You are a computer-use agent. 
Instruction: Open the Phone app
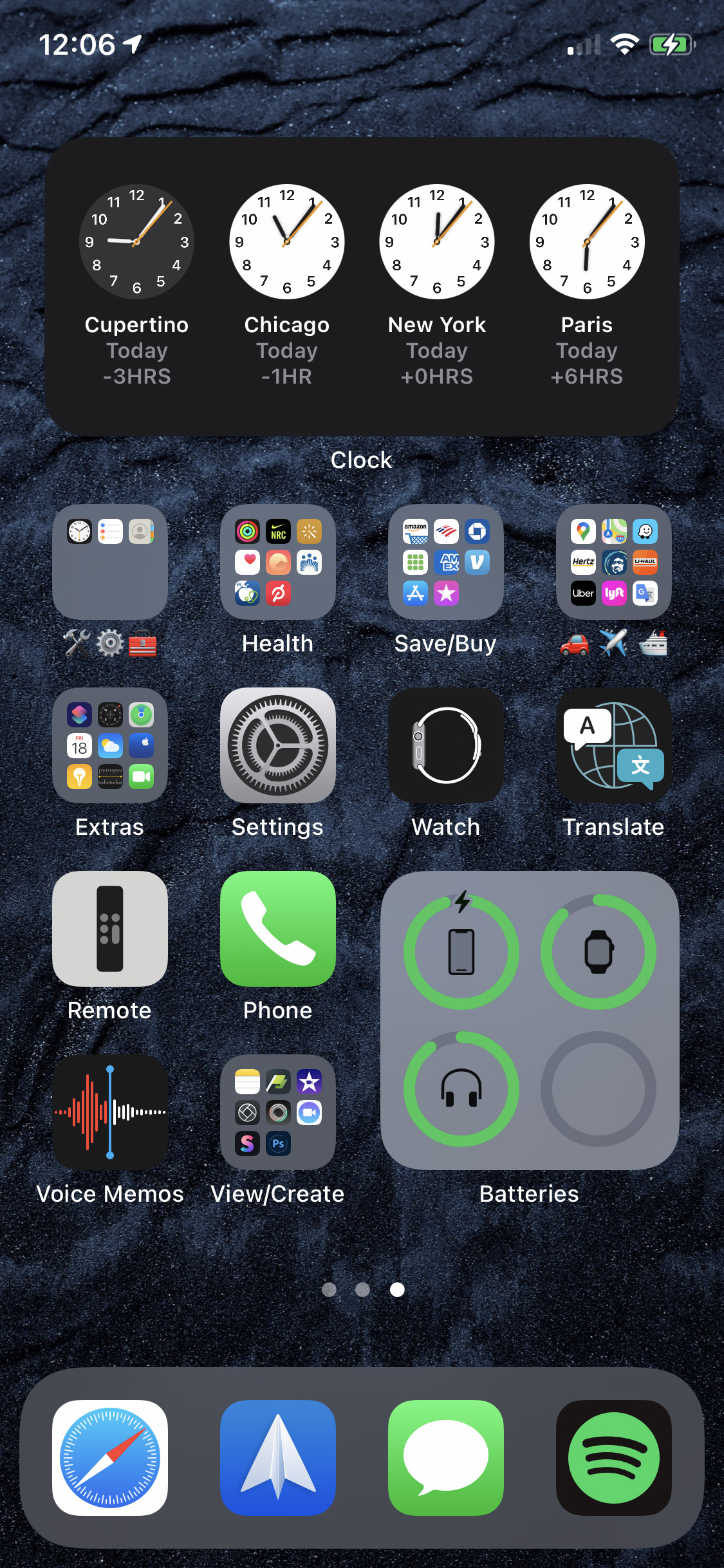[x=277, y=929]
